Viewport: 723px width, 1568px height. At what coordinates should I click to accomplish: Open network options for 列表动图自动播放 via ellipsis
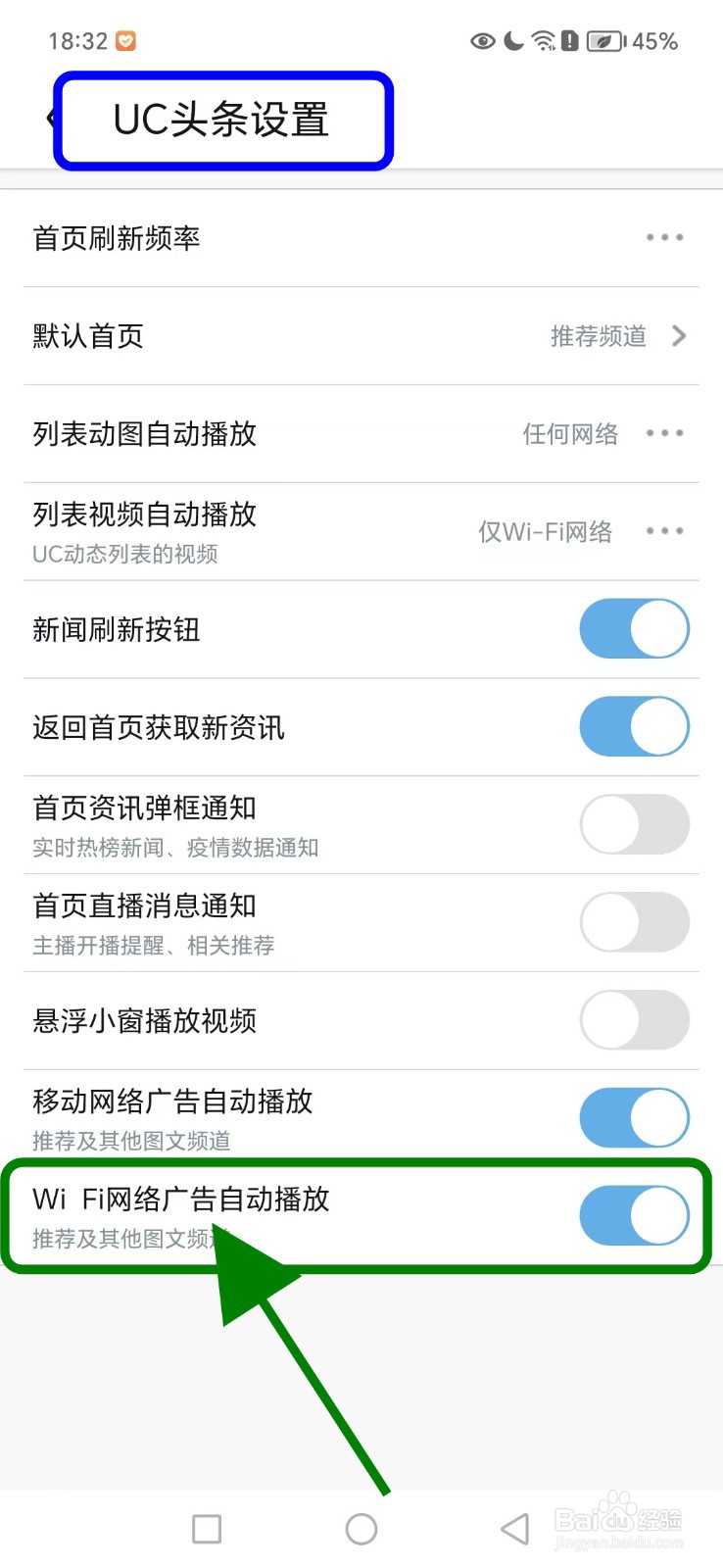point(665,433)
